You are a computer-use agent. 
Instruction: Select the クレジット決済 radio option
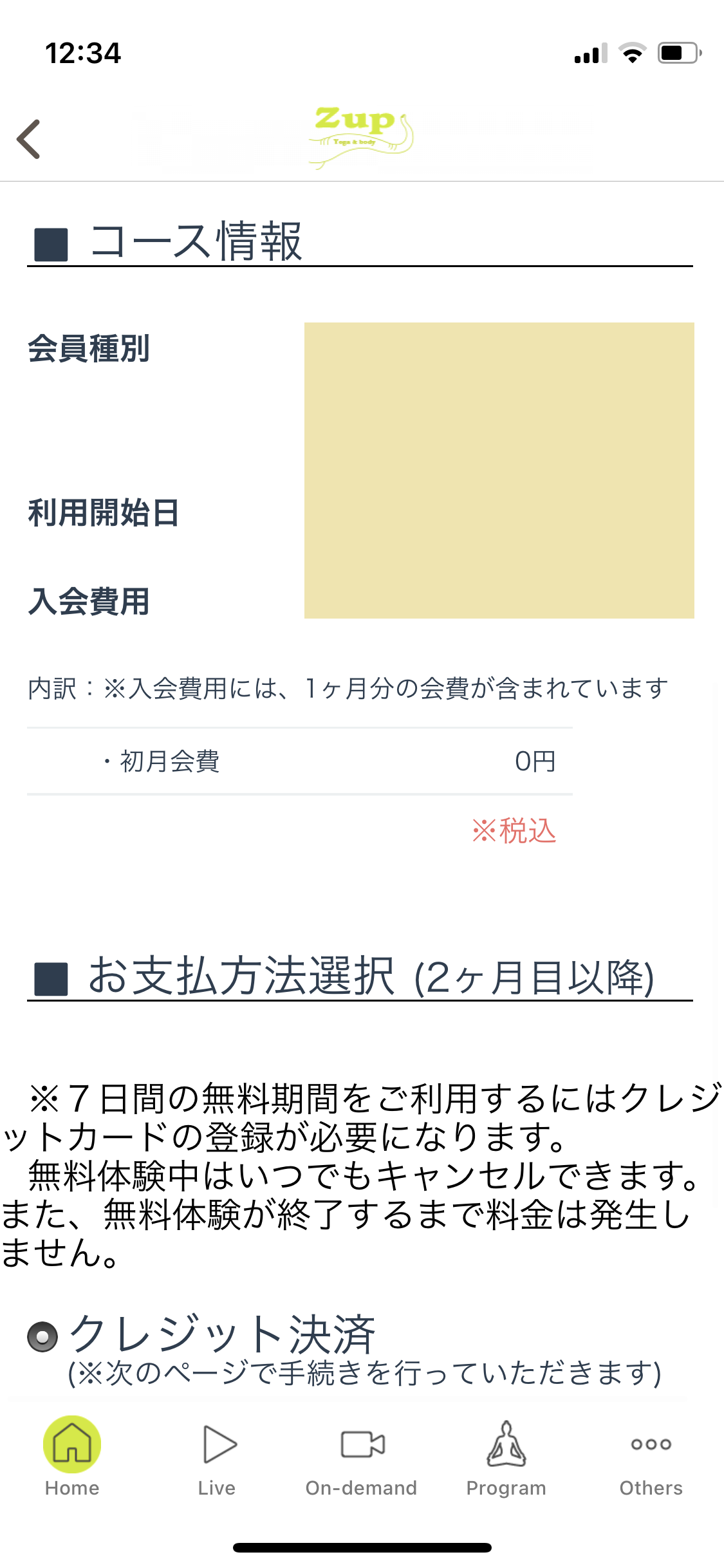point(42,1337)
